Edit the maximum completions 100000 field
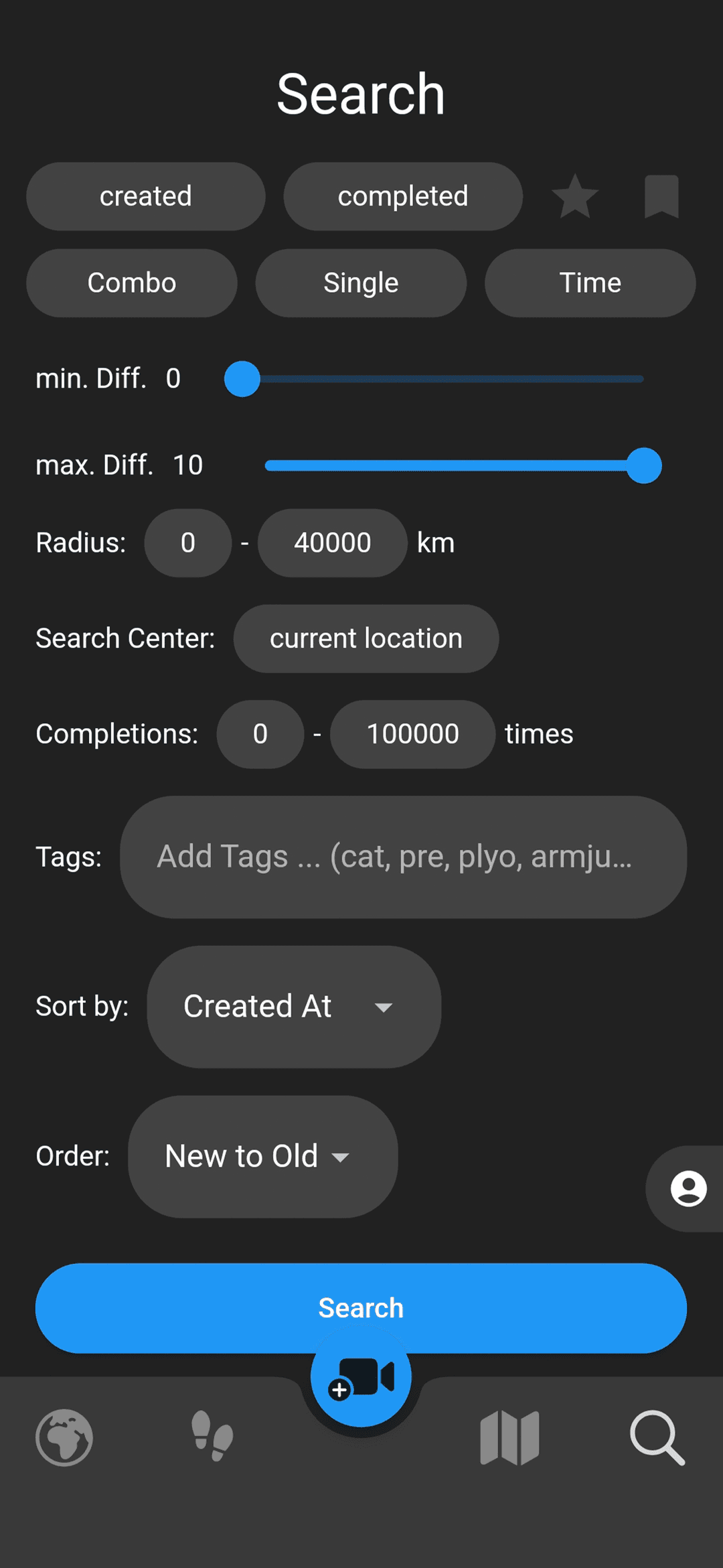The image size is (723, 1568). (x=412, y=734)
